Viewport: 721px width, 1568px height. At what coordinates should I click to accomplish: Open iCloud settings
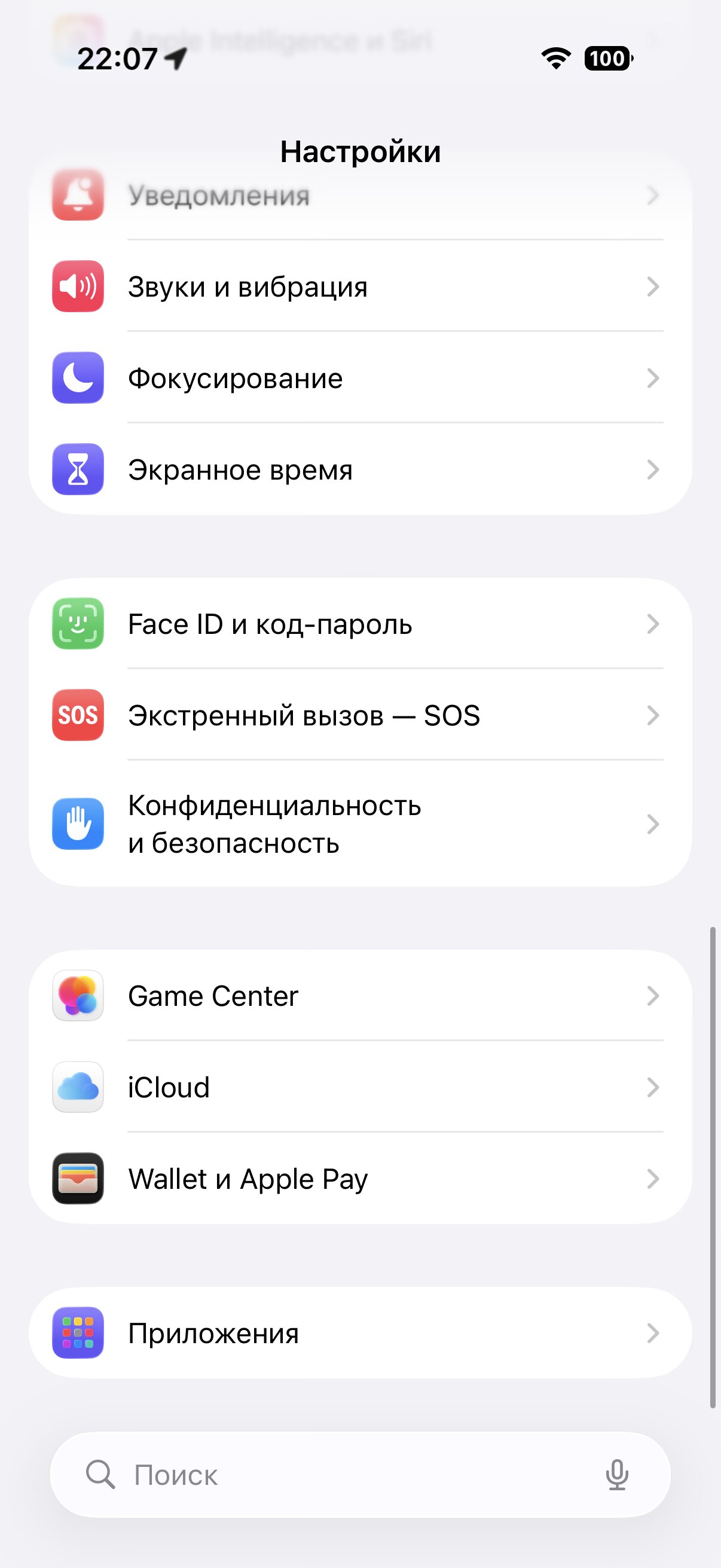pos(360,1088)
